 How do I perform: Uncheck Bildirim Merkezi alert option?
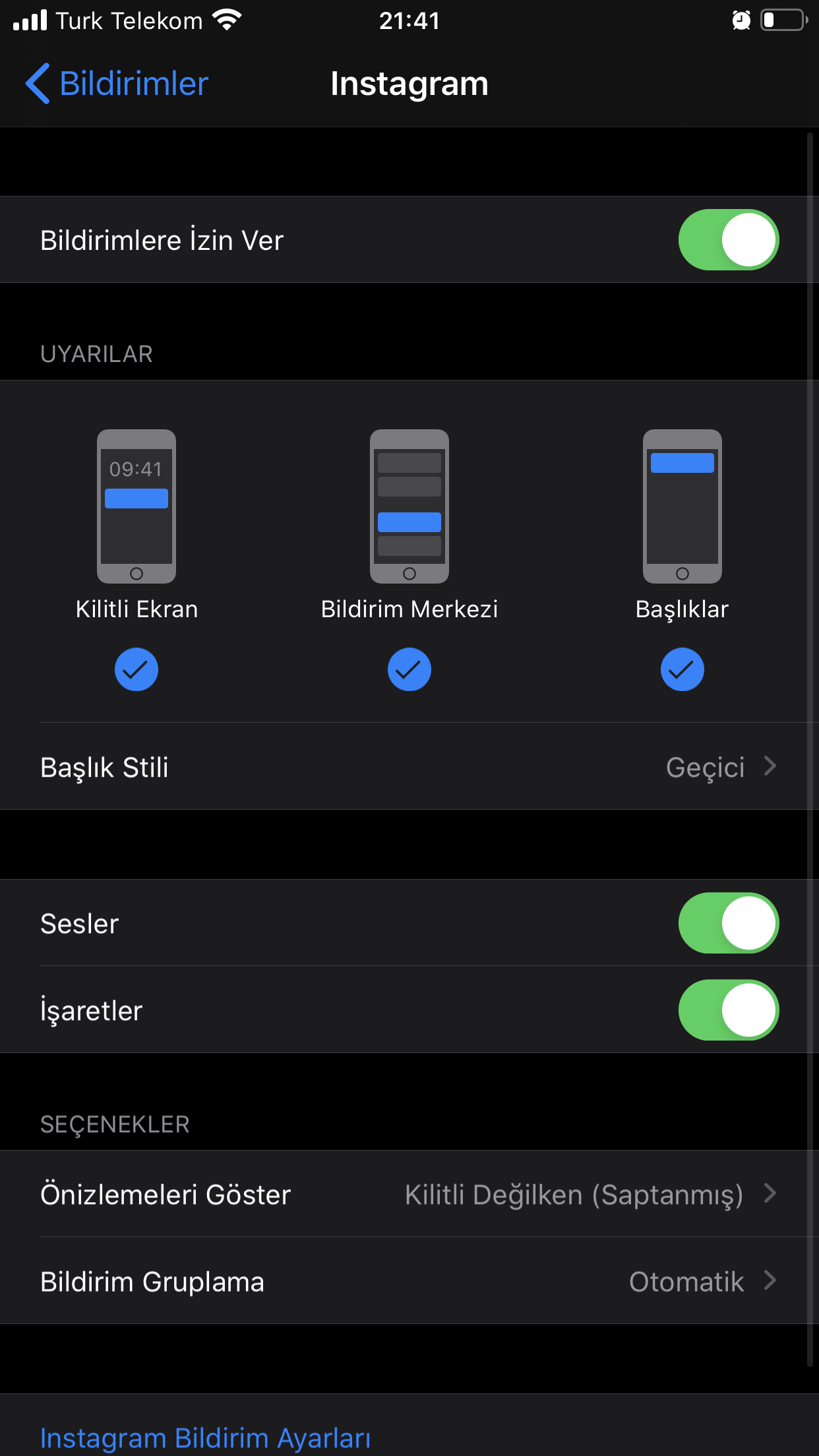(x=409, y=669)
